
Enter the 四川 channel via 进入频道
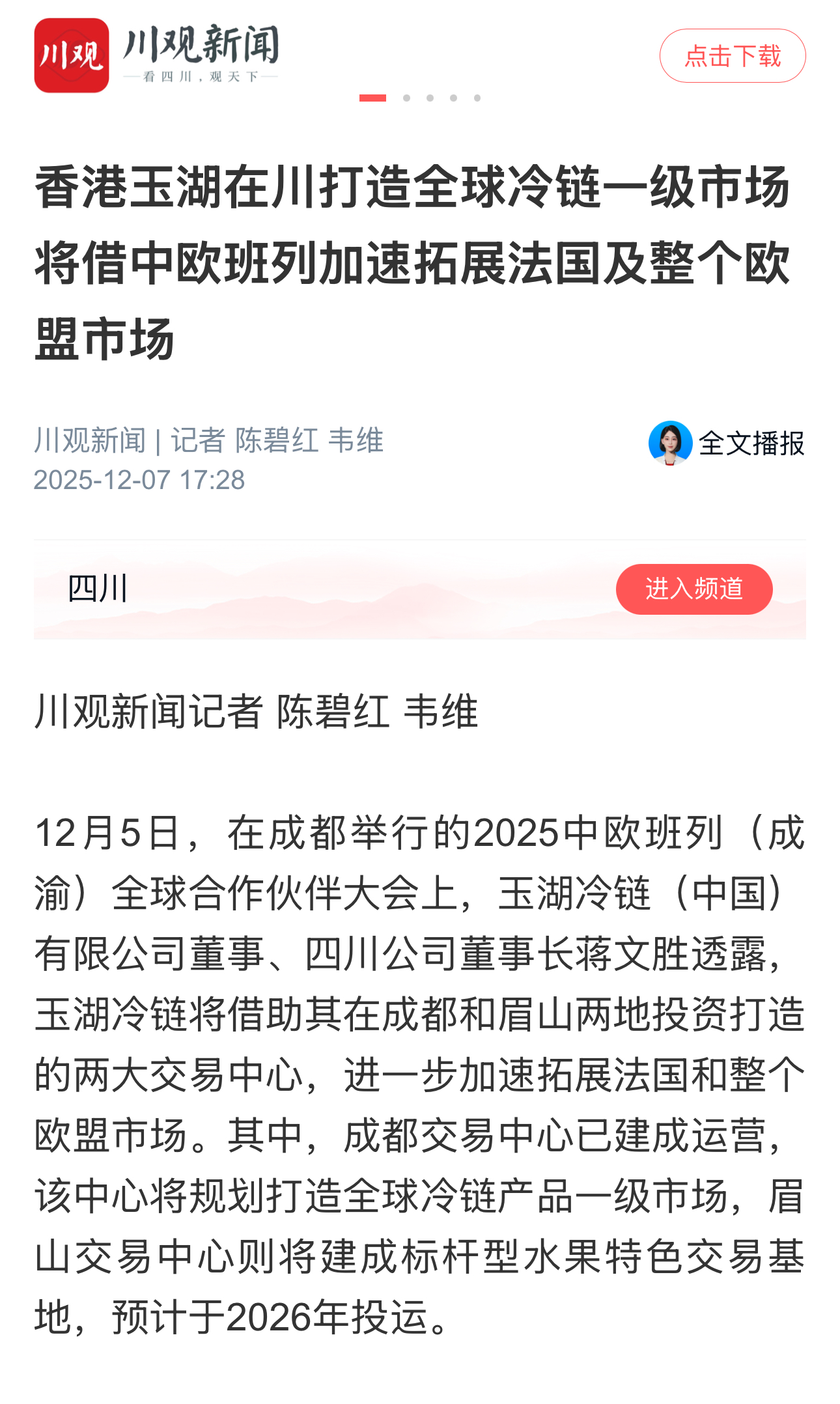(x=693, y=589)
